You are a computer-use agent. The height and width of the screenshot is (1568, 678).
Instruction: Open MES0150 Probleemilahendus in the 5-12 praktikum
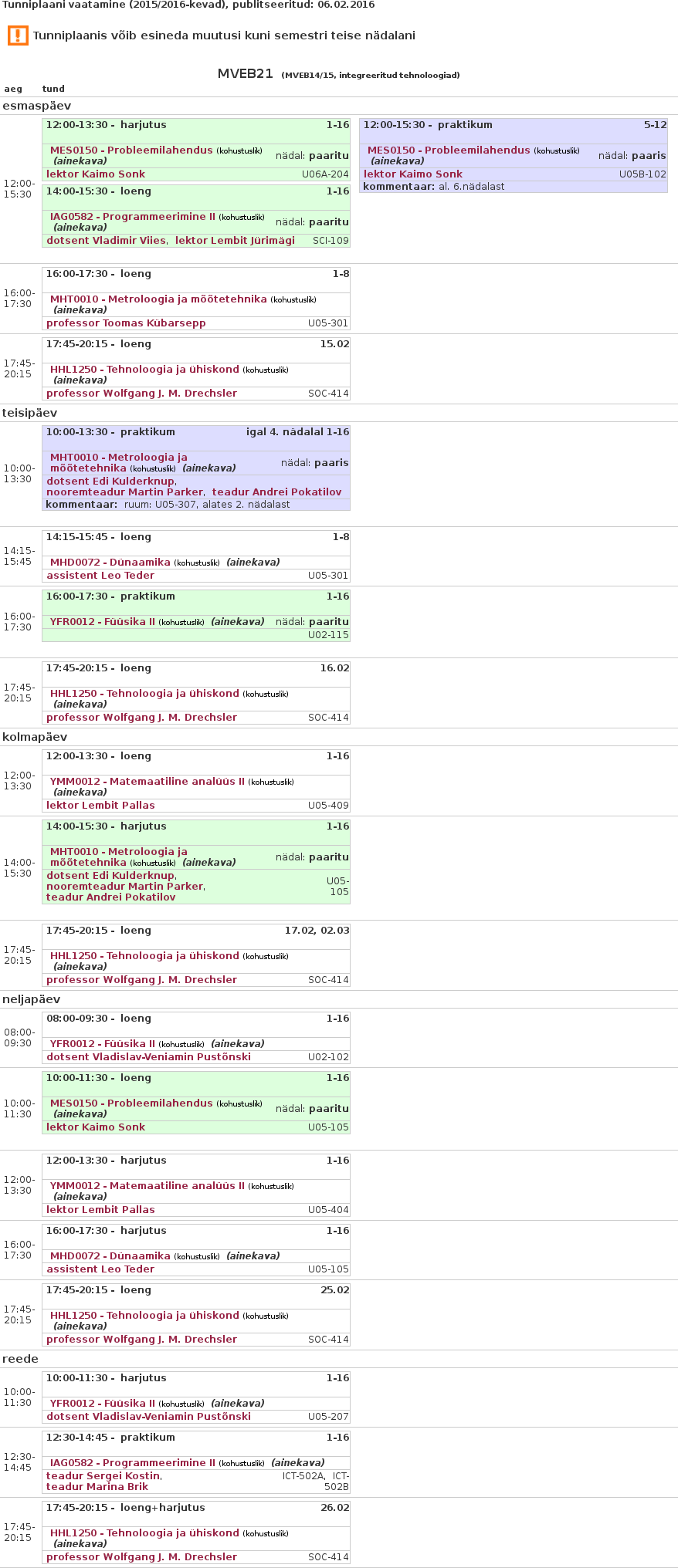point(449,150)
